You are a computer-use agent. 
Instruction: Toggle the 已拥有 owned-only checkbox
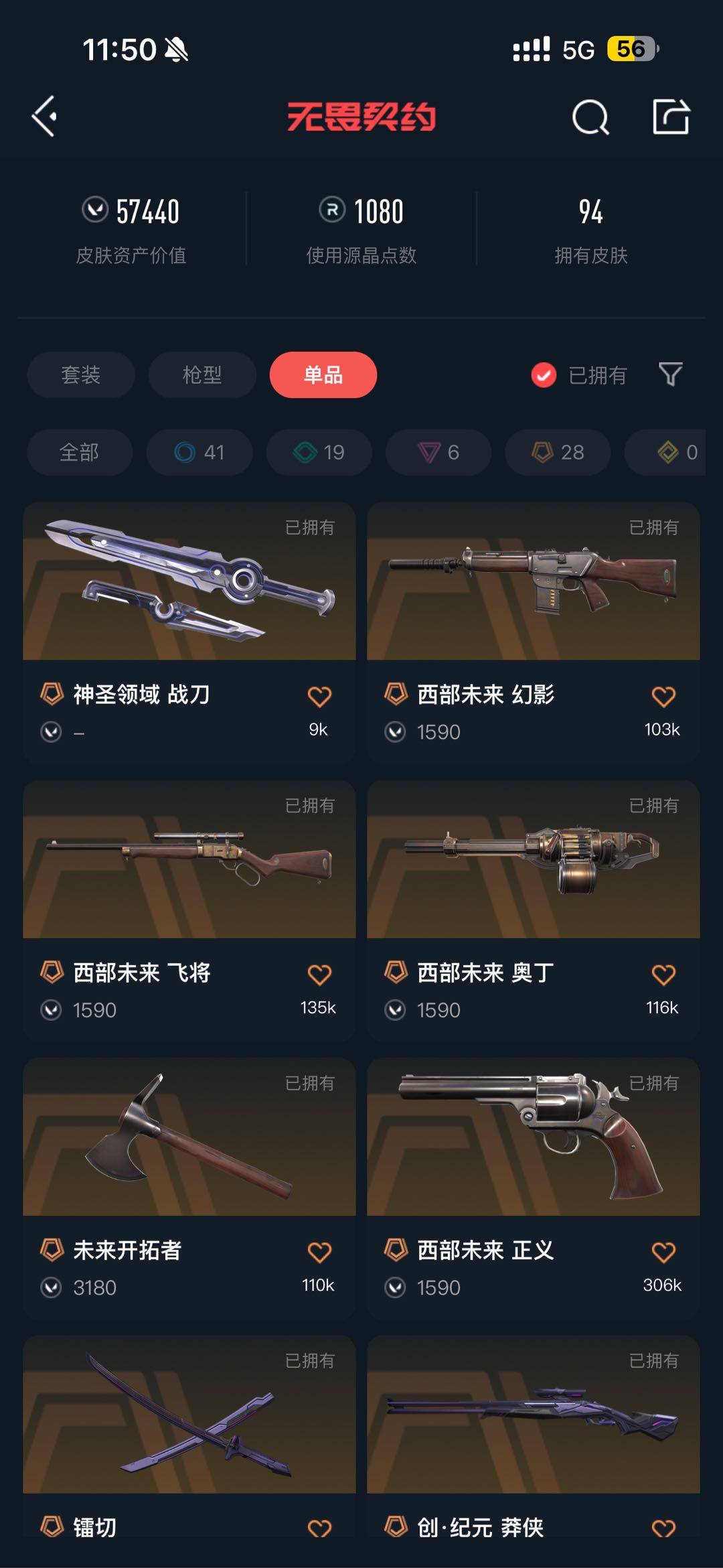[x=544, y=375]
